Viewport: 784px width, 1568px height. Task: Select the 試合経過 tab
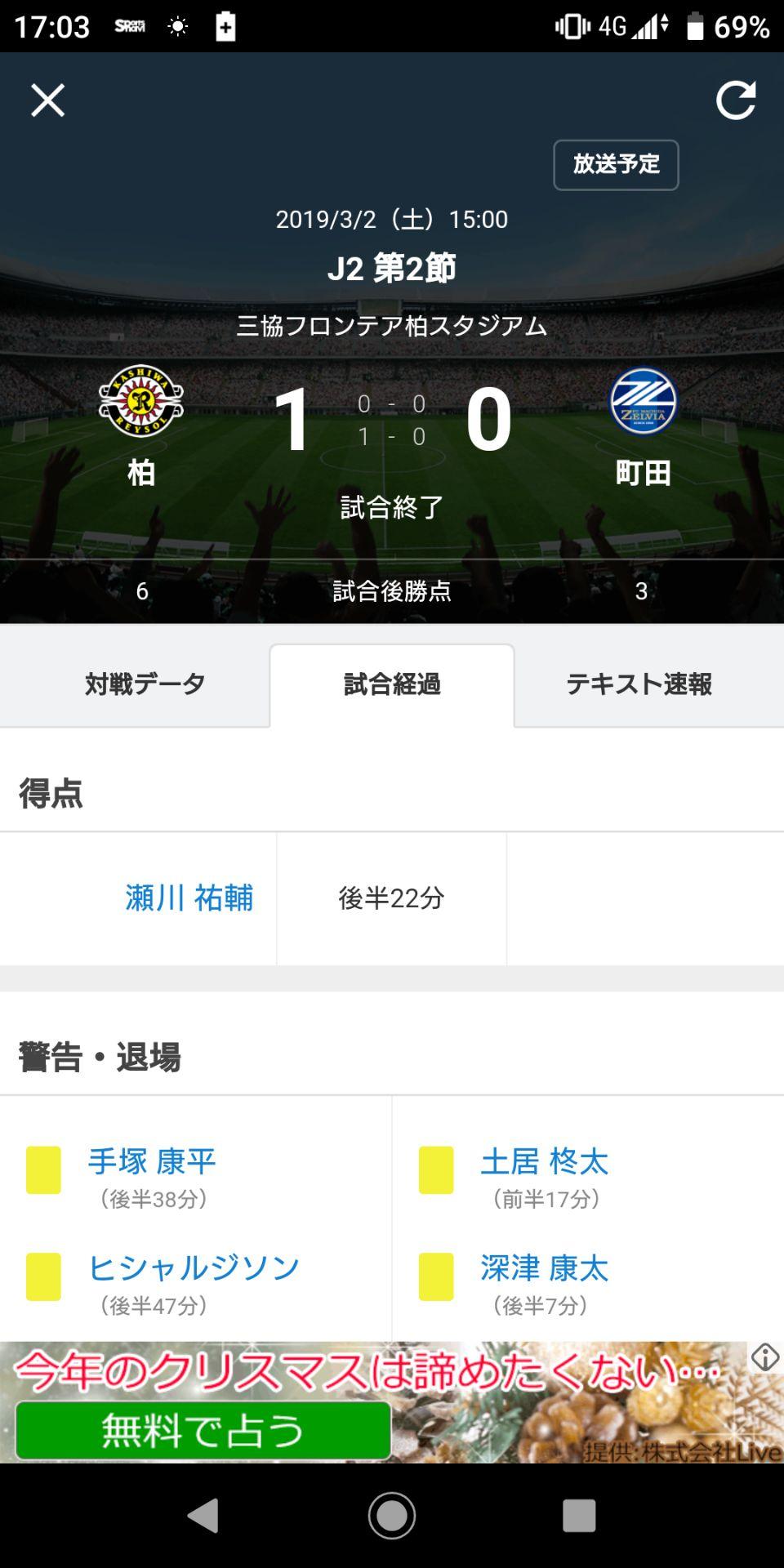click(392, 684)
